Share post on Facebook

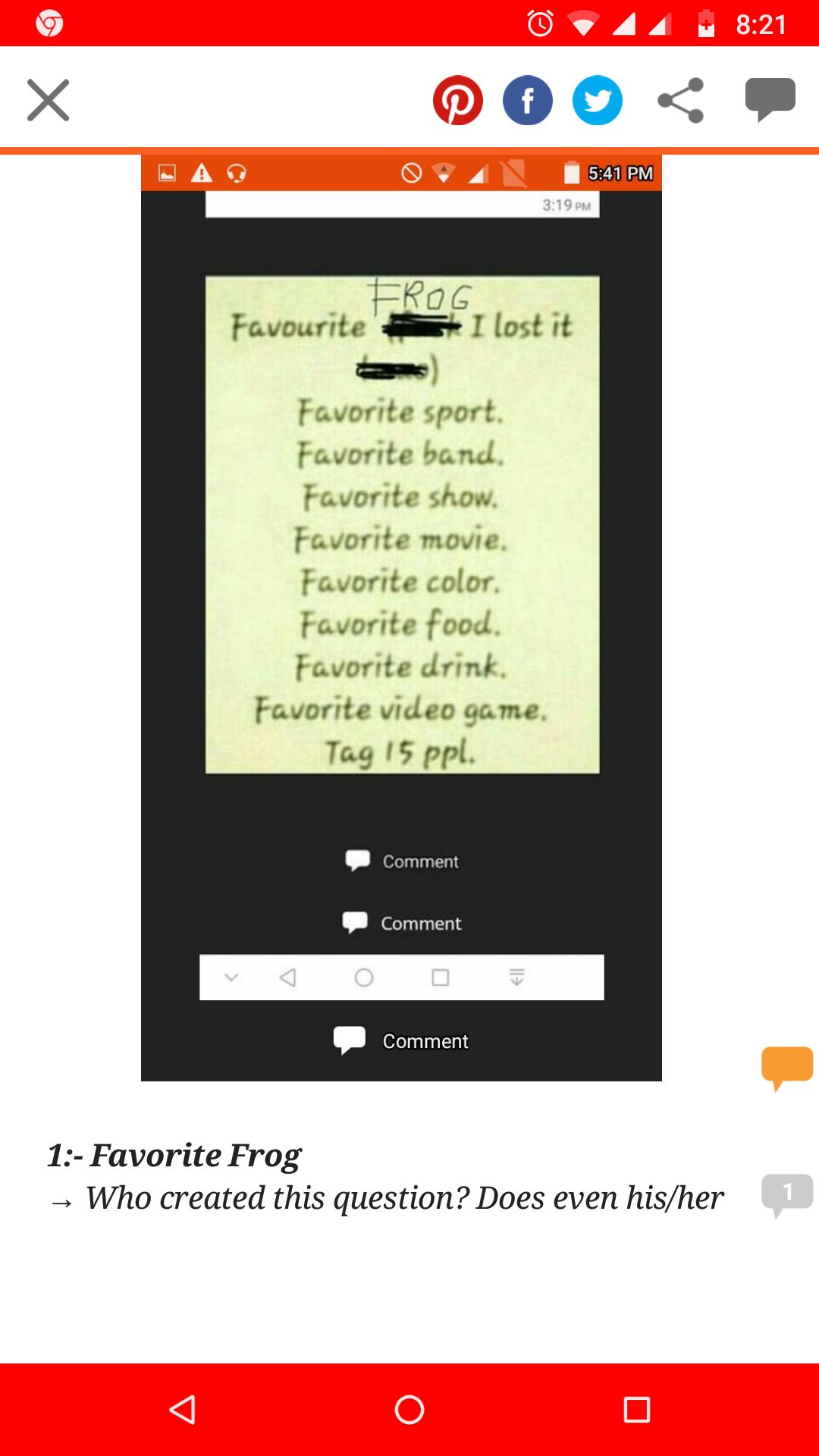point(527,100)
